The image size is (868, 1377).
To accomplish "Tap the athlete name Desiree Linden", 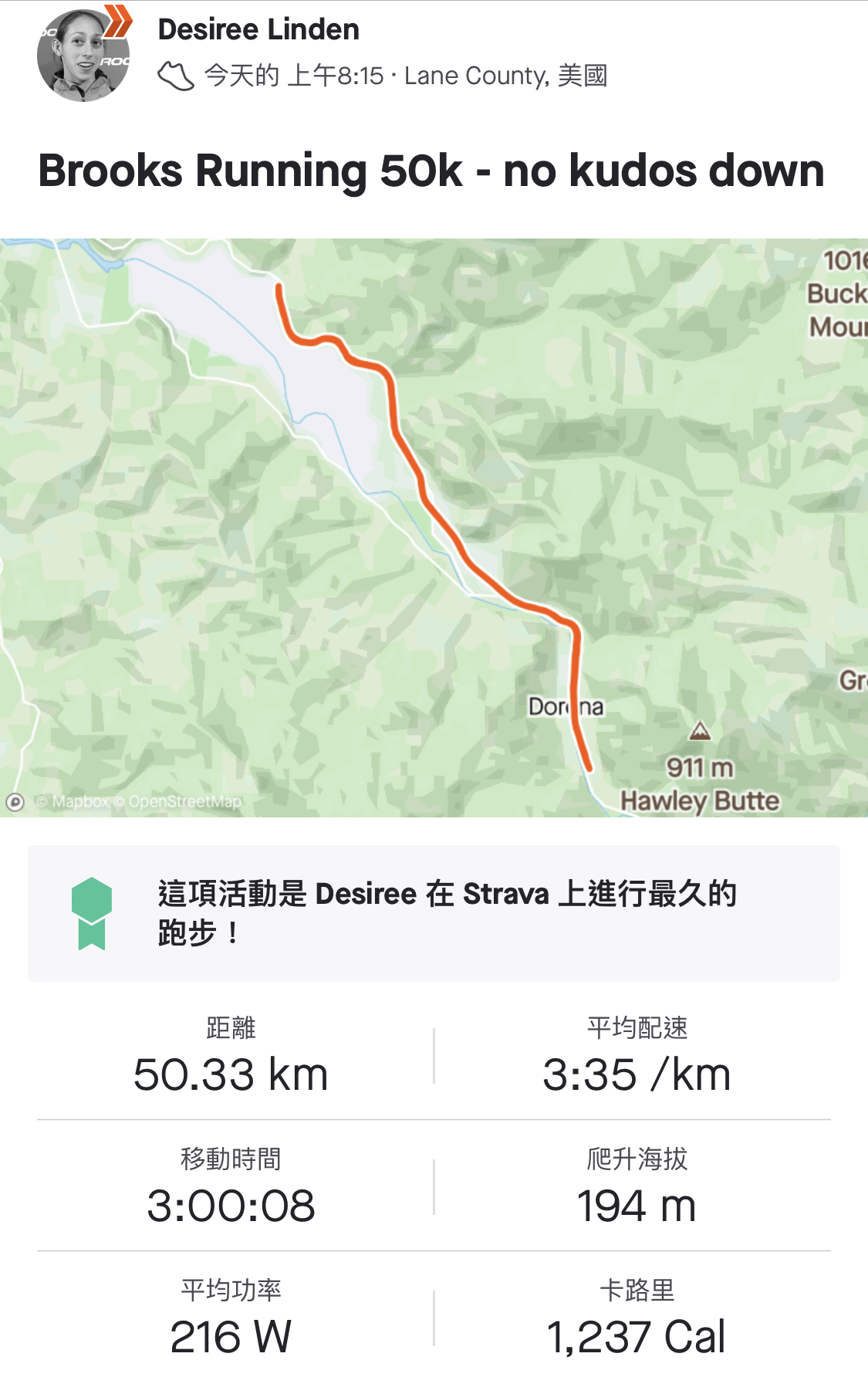I will [258, 29].
